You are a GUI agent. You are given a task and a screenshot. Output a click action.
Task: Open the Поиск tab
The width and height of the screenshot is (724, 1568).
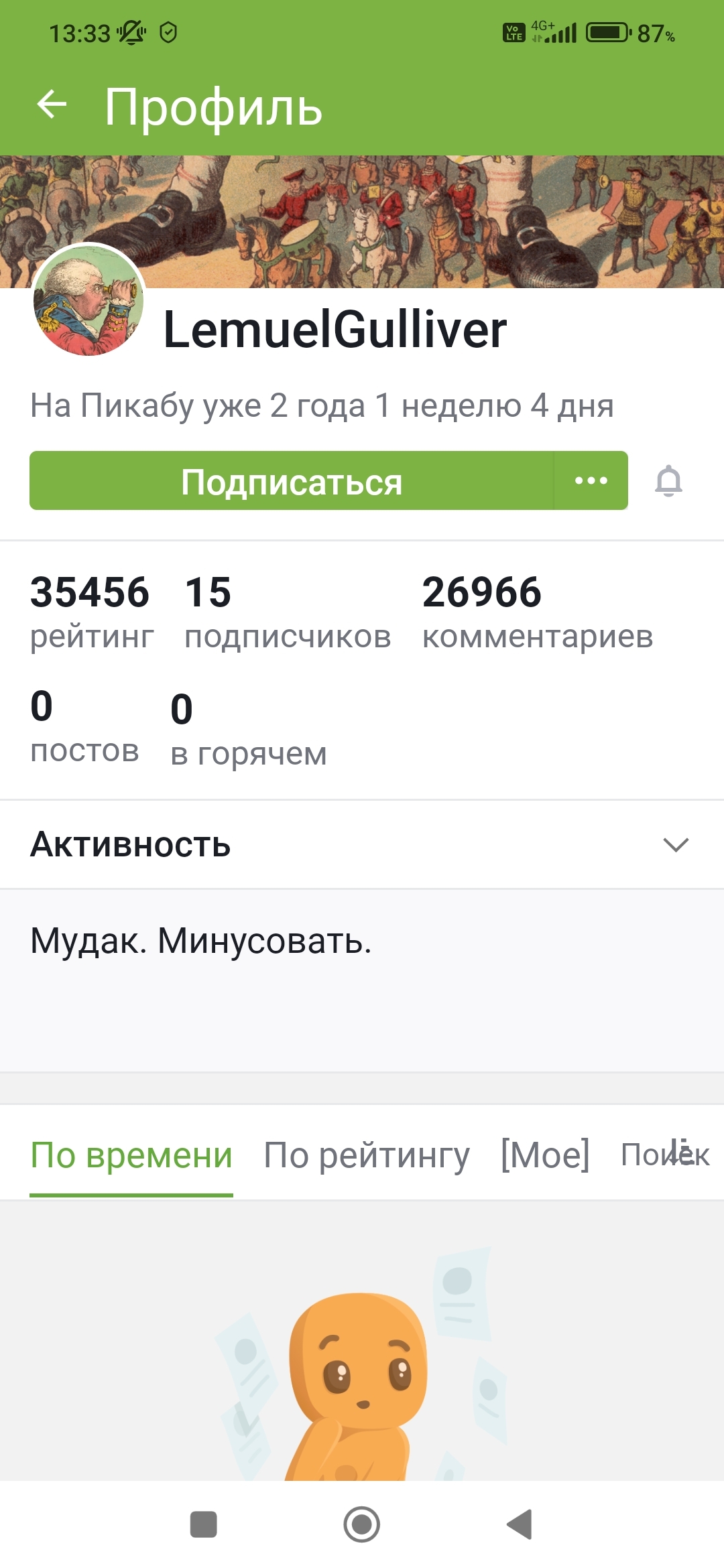pyautogui.click(x=664, y=1155)
